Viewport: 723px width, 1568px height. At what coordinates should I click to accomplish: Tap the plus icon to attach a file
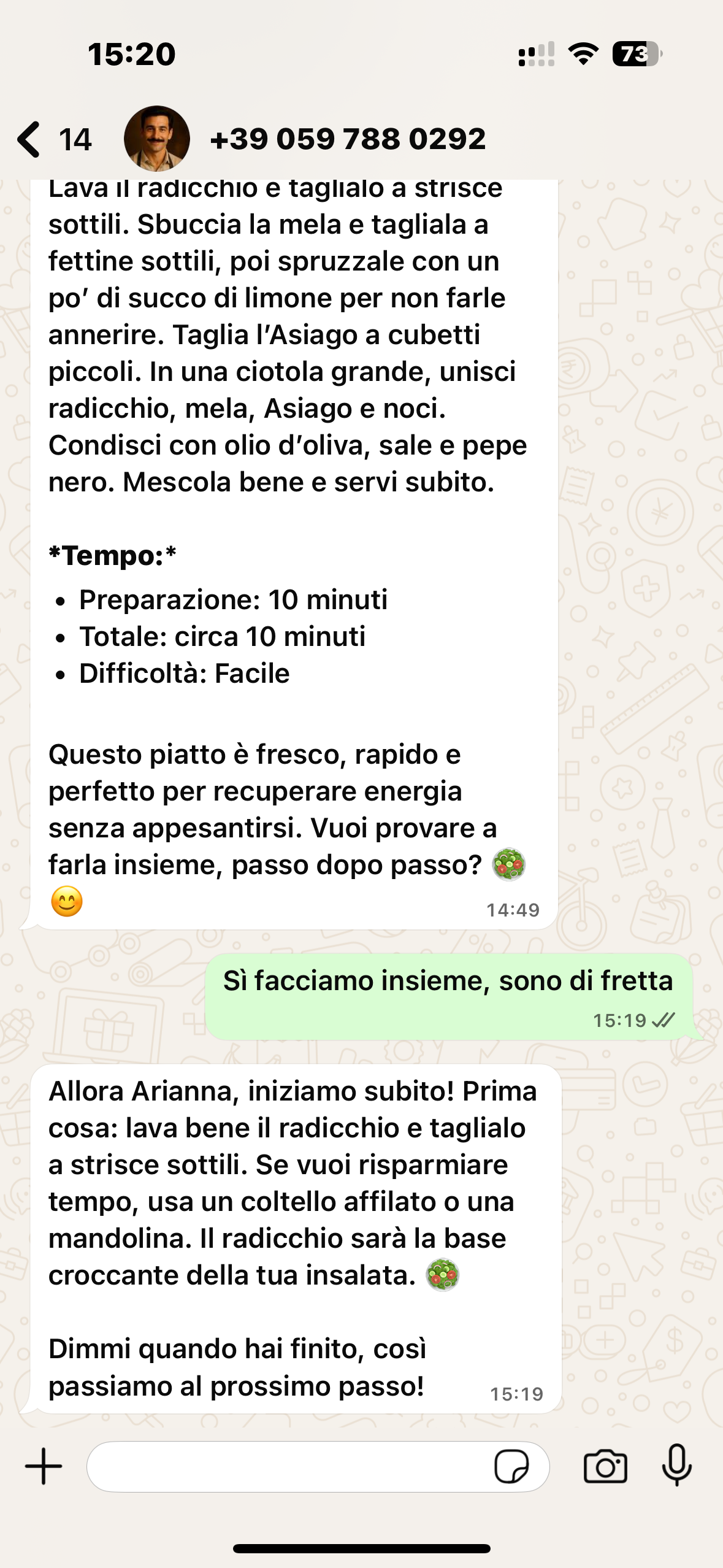[44, 1466]
